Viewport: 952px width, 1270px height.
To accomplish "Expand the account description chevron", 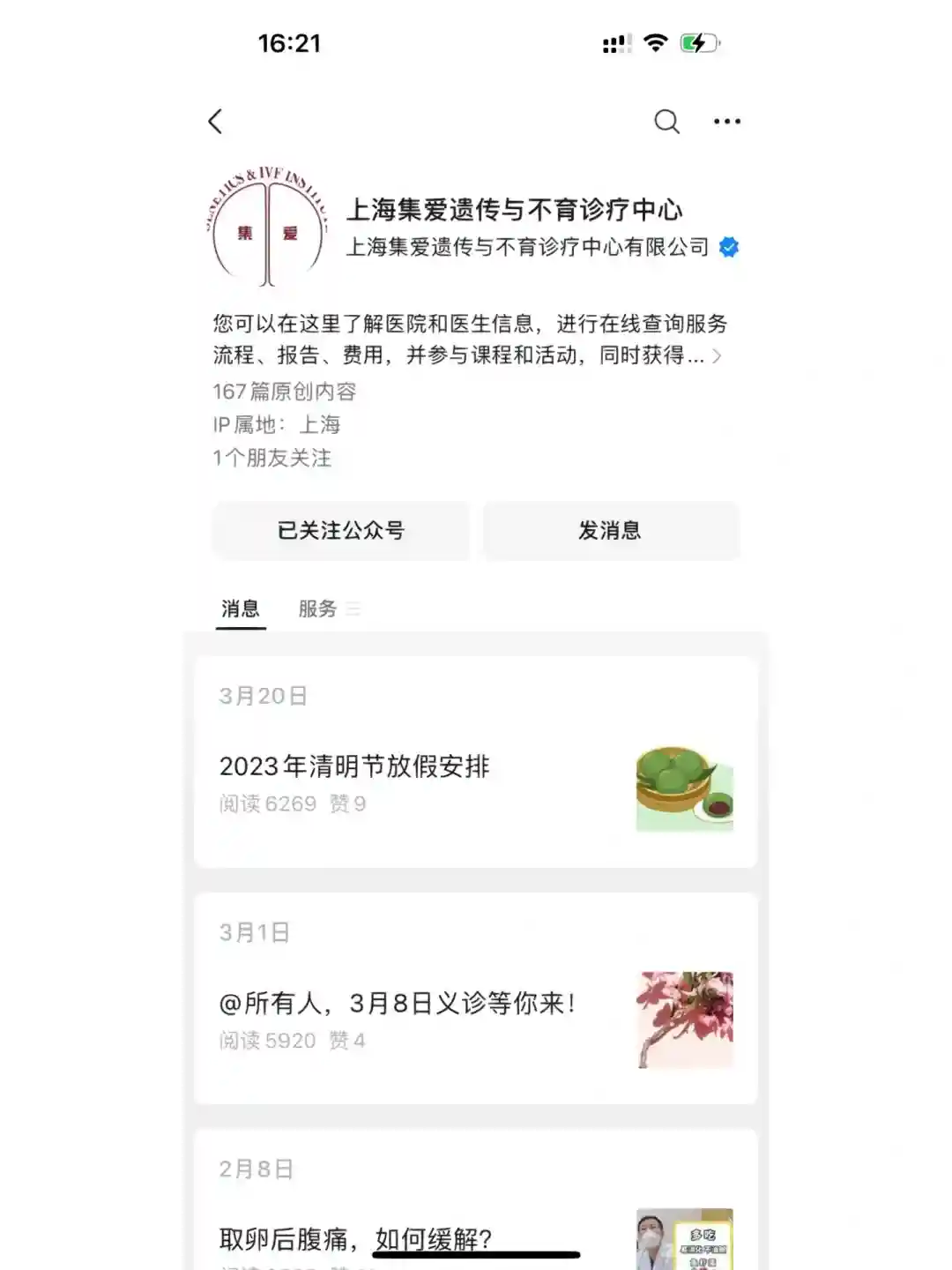I will pos(717,356).
